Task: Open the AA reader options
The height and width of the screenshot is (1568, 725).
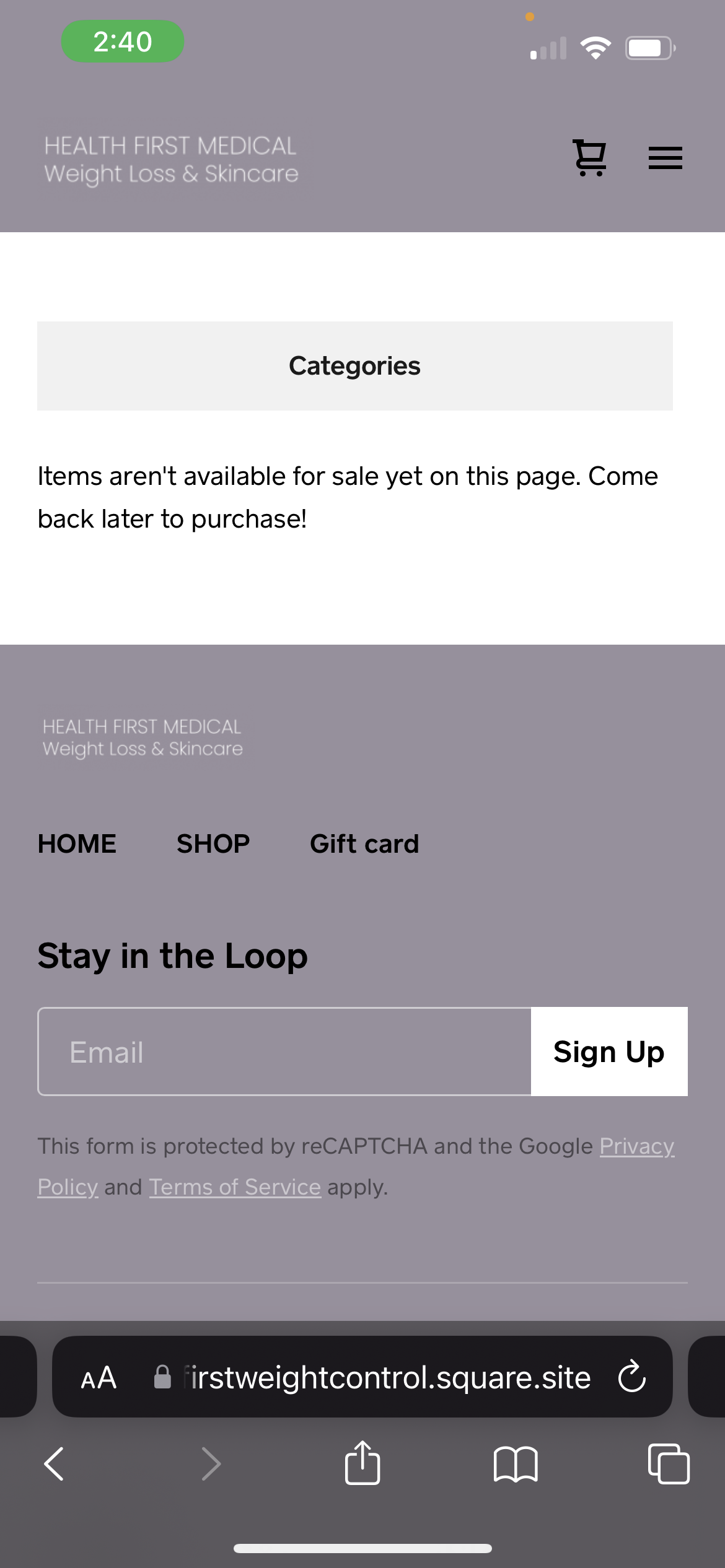Action: 99,1377
